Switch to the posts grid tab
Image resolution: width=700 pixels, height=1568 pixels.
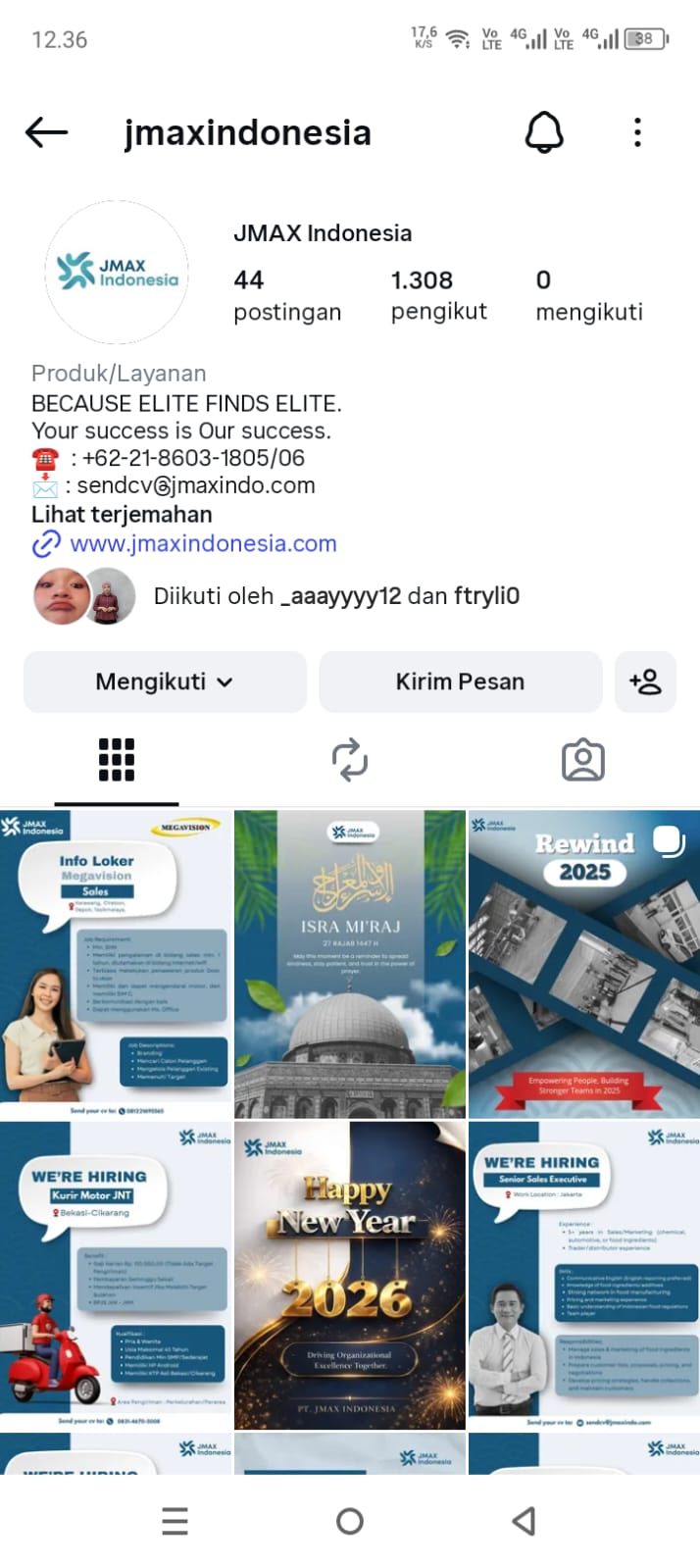pyautogui.click(x=117, y=760)
